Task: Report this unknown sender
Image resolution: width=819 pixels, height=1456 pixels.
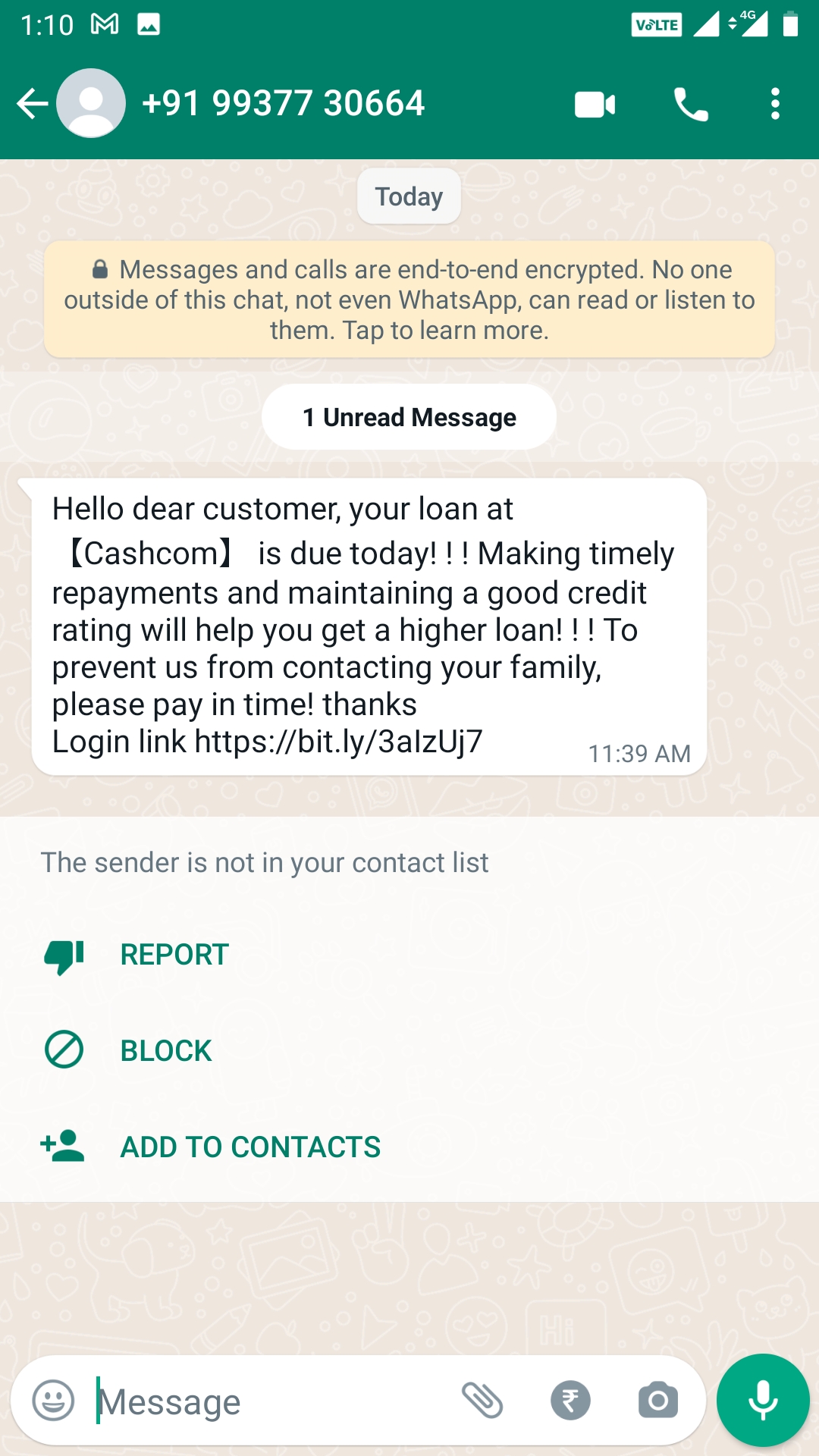Action: coord(174,955)
